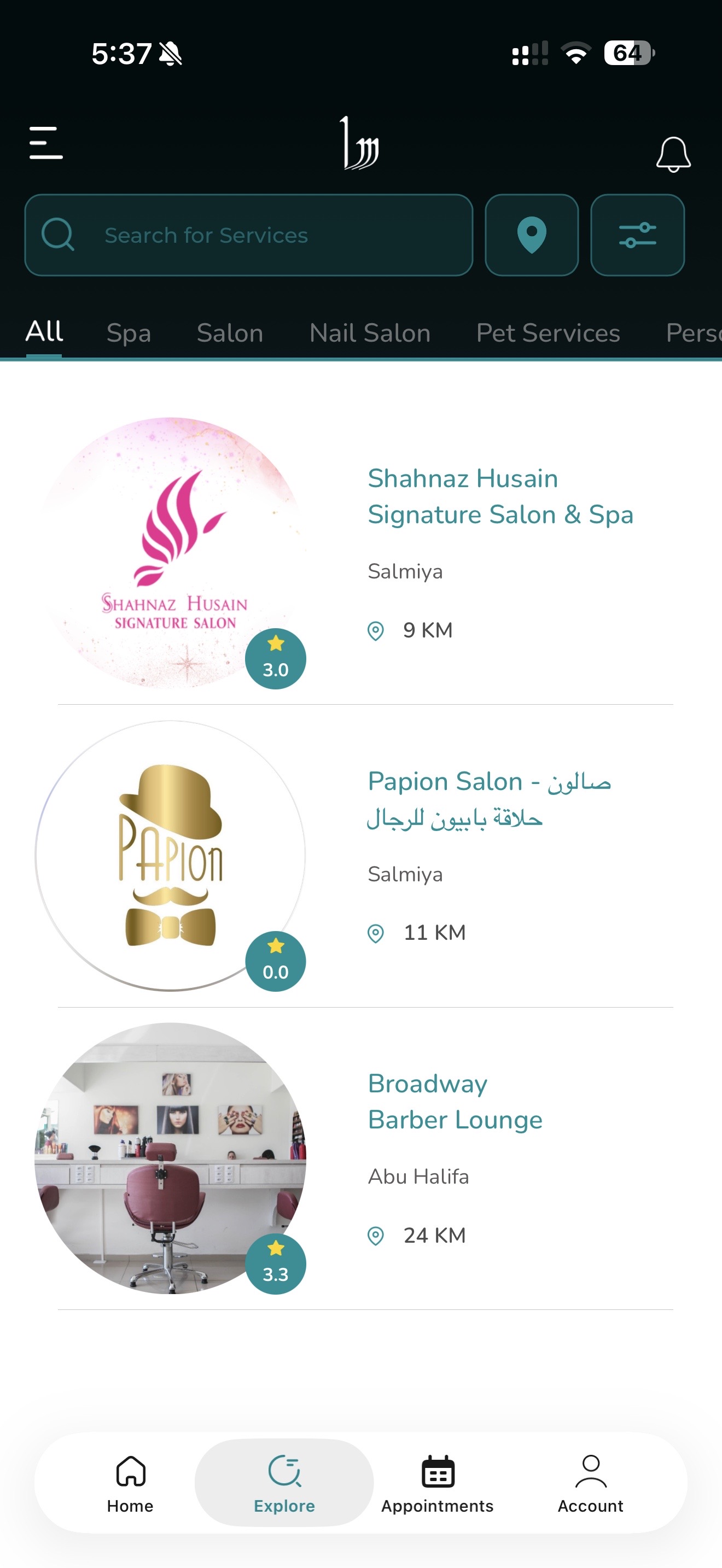The image size is (722, 1568).
Task: Open the Appointments tab
Action: click(437, 1483)
